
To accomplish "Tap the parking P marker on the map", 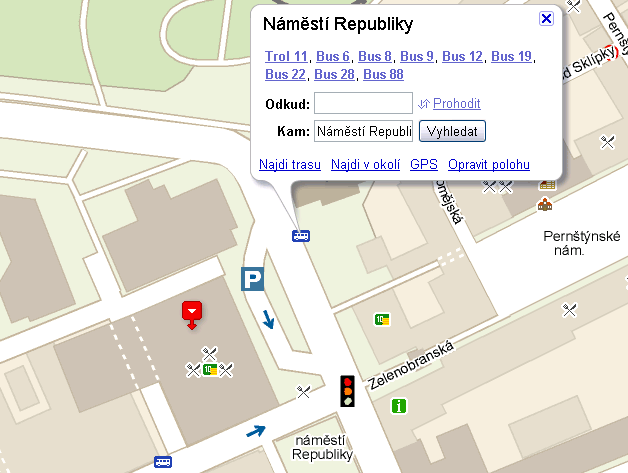I will 253,280.
